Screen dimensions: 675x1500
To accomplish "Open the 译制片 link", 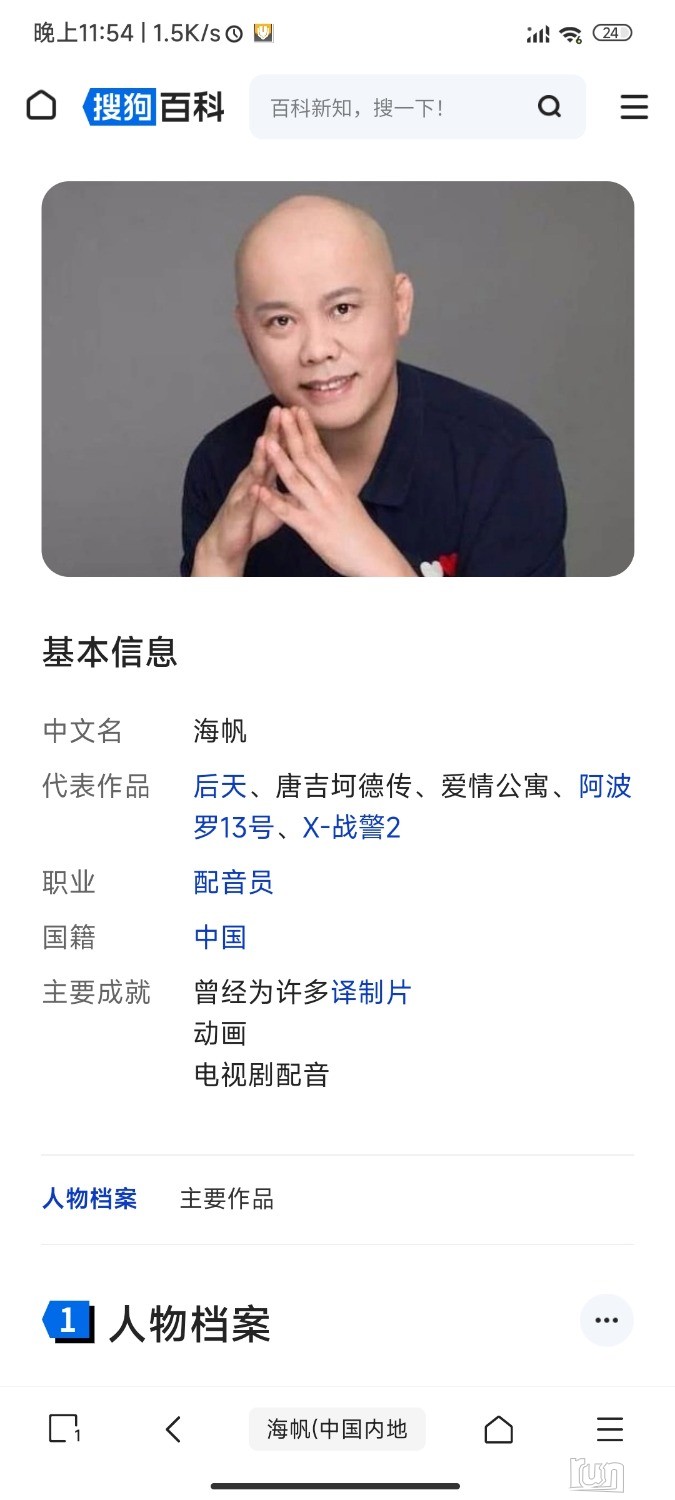I will click(371, 992).
